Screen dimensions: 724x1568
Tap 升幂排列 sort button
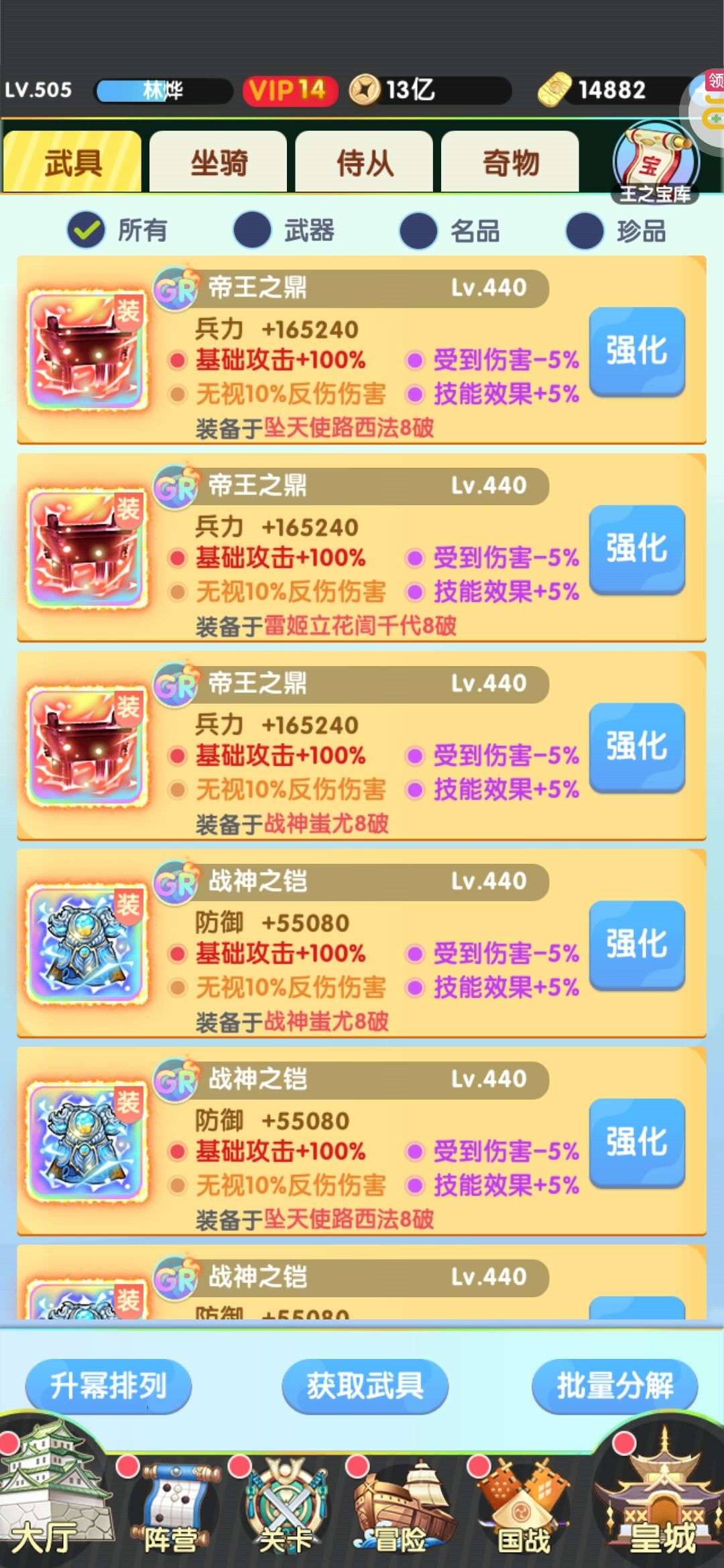[x=109, y=1385]
